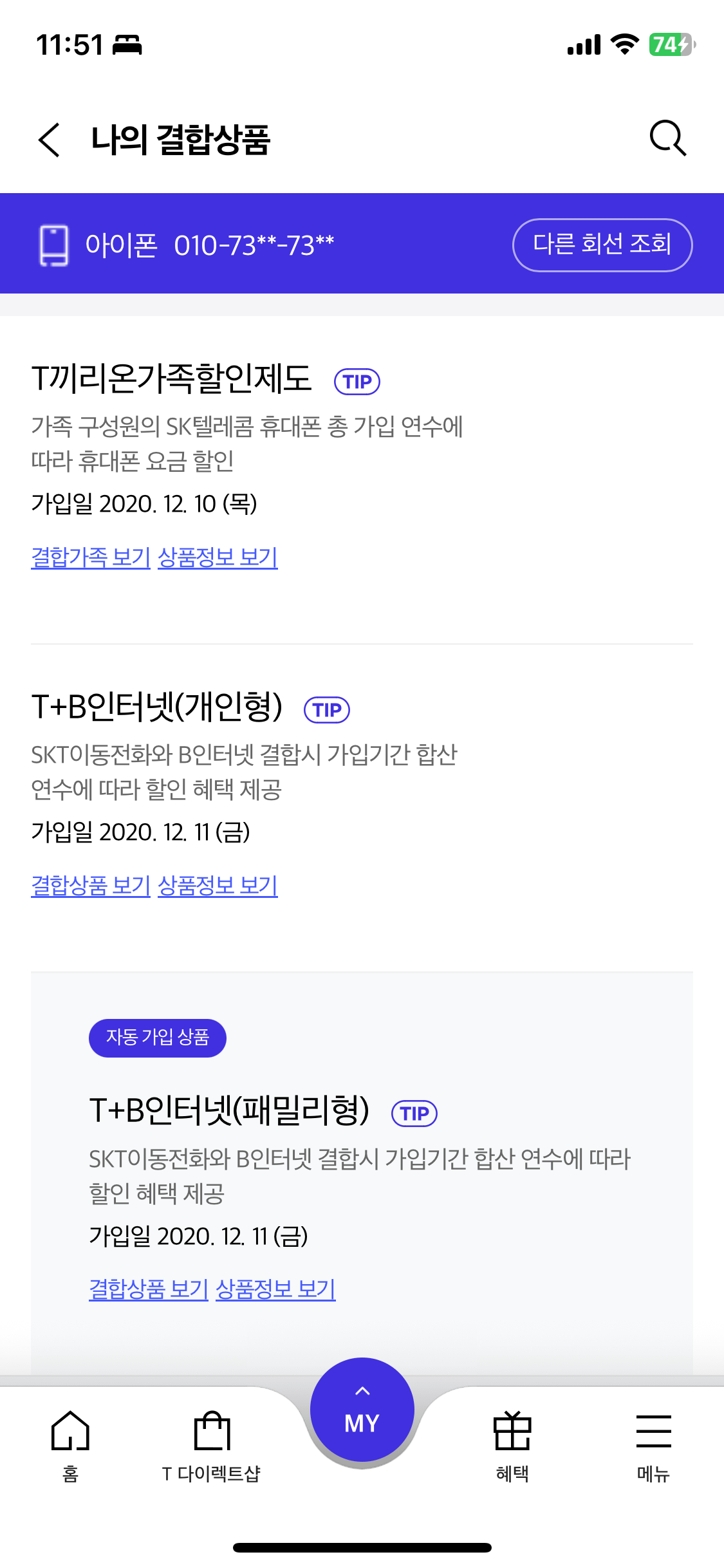Image resolution: width=724 pixels, height=1568 pixels.
Task: View 상품정보 보기 under T+B인터넷(패밀리형)
Action: point(275,1289)
